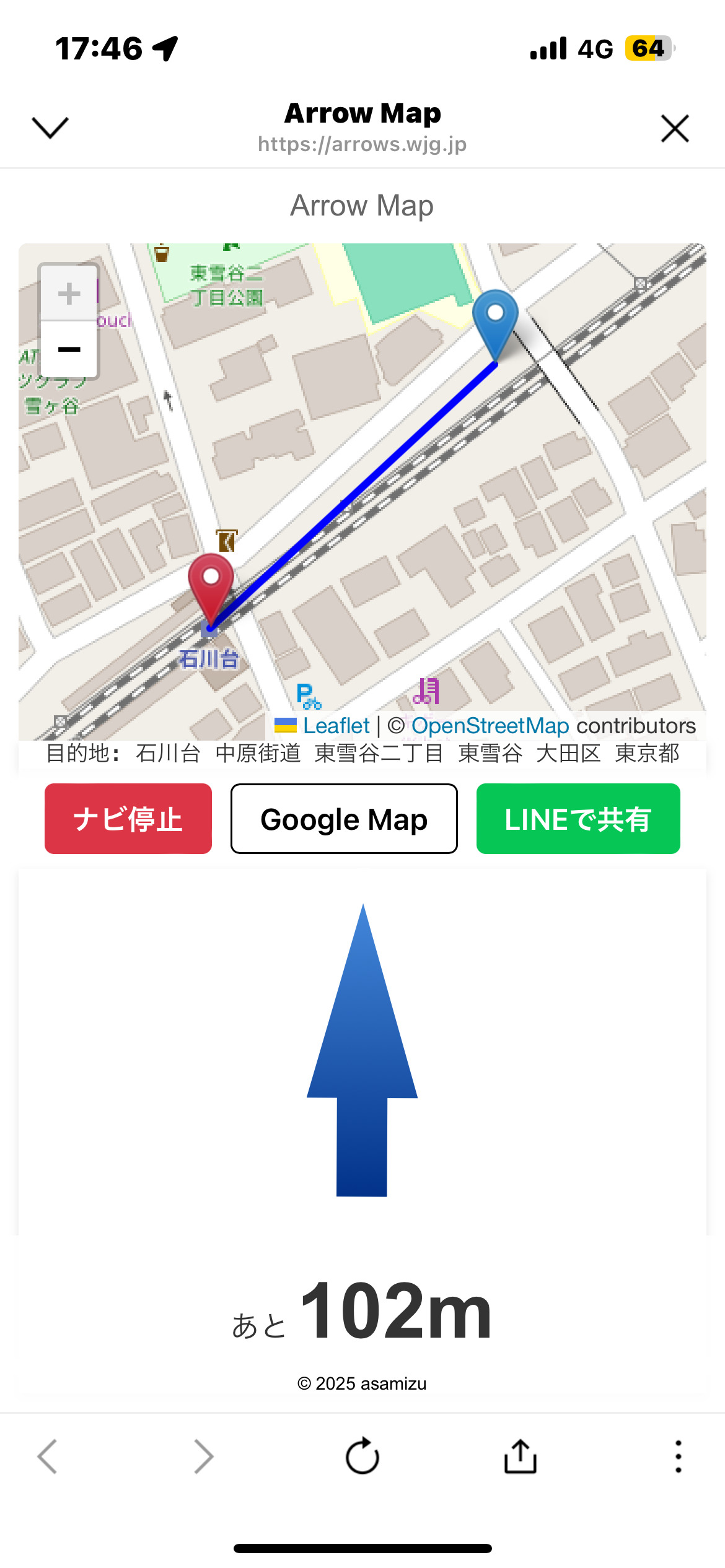Tap the back arrow in the browser bar

click(x=49, y=1457)
